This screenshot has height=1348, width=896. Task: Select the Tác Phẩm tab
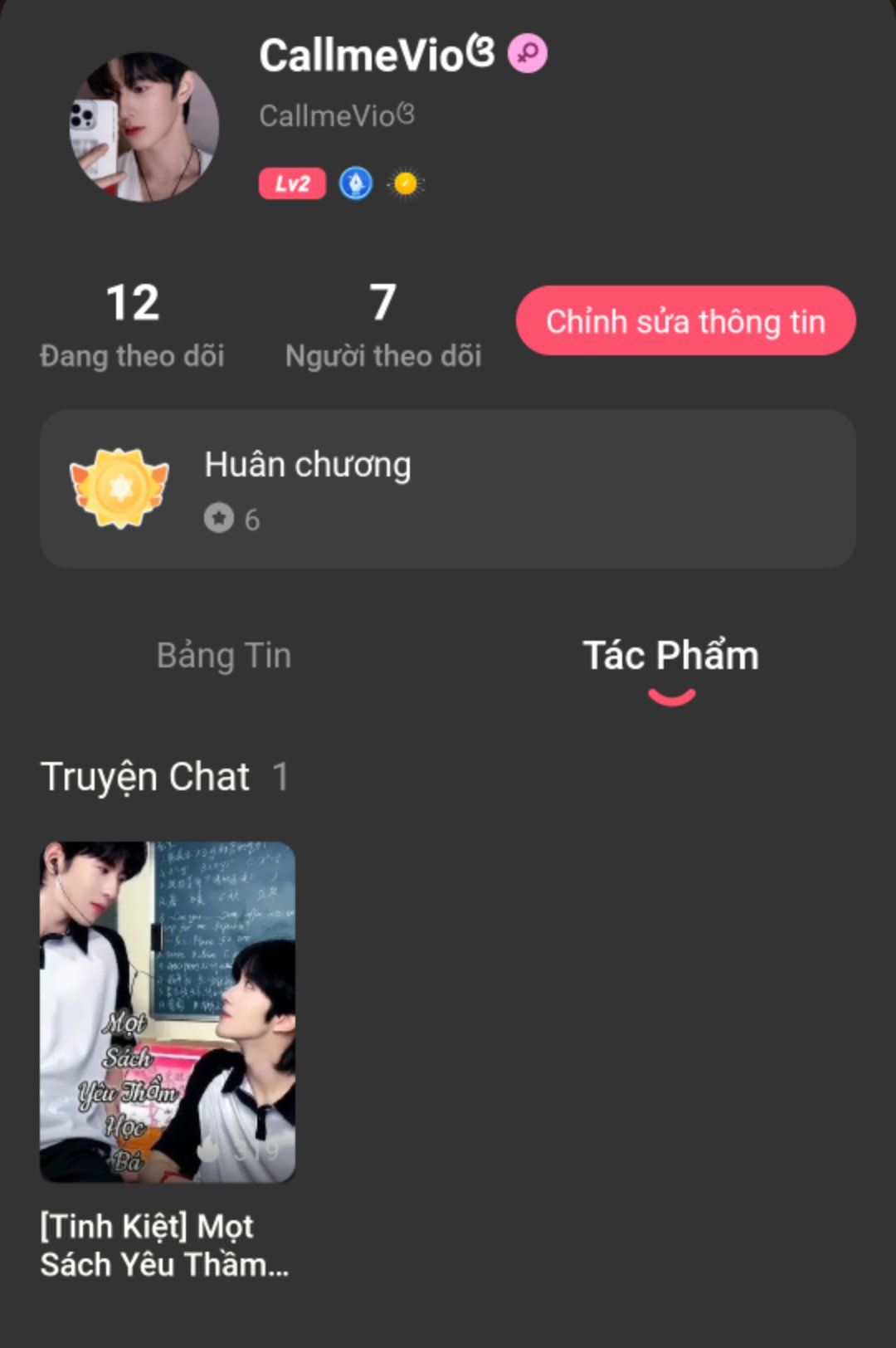click(670, 656)
